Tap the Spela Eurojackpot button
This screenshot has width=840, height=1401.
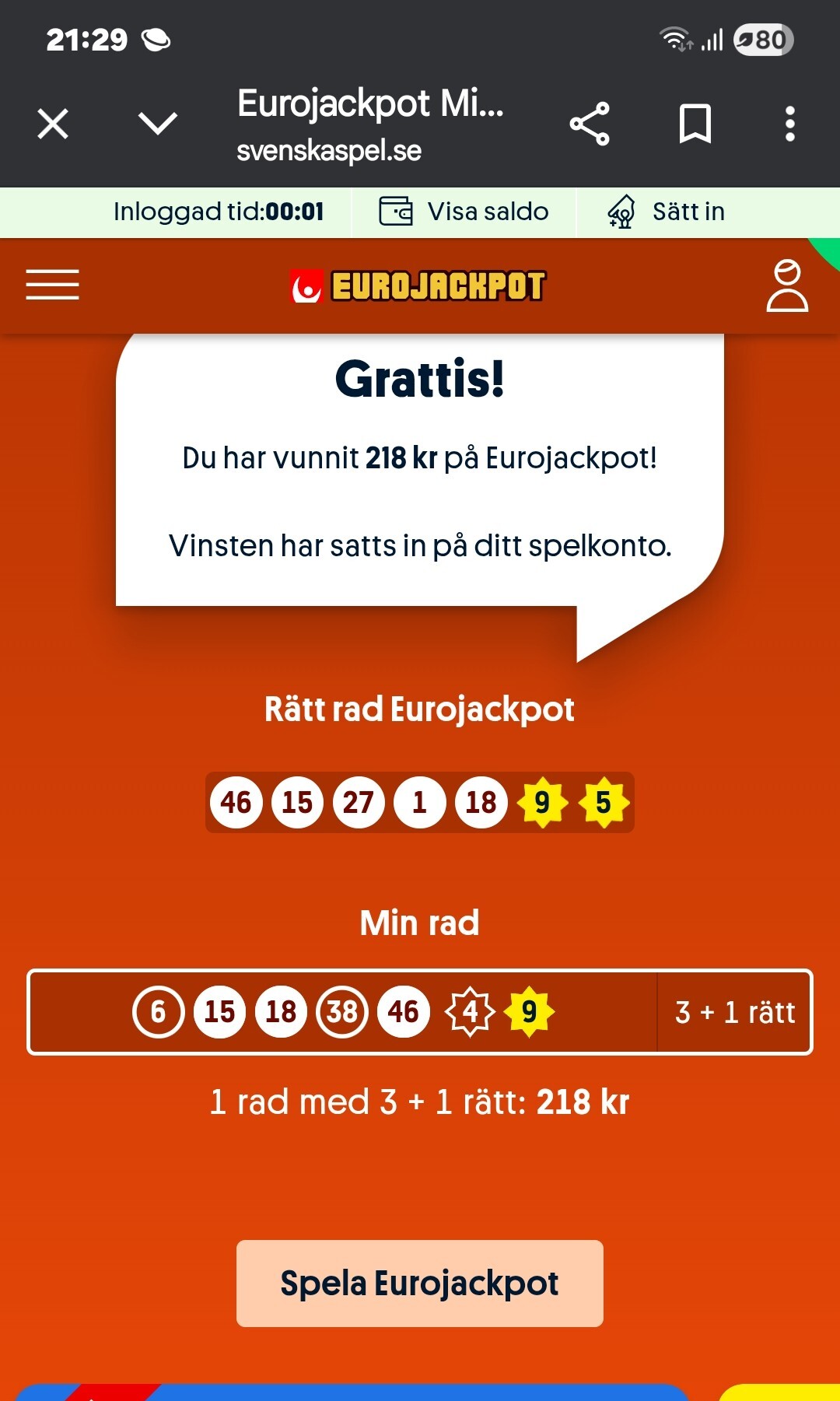(420, 1283)
